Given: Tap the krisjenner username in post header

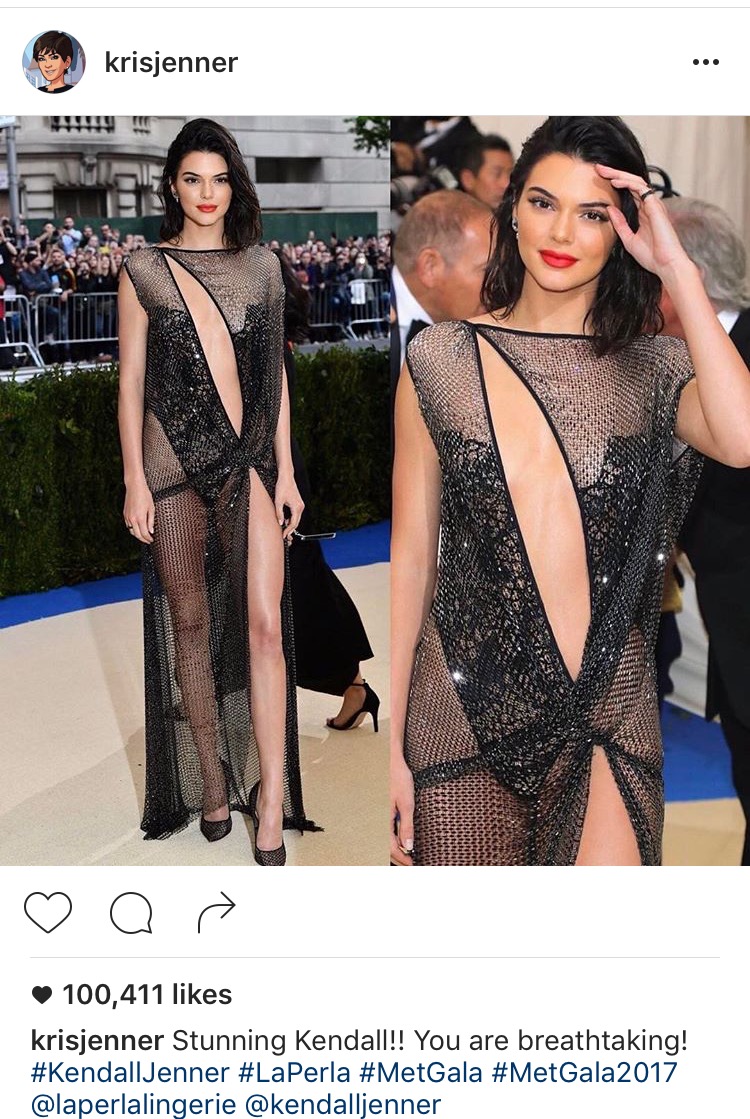Looking at the screenshot, I should 171,62.
